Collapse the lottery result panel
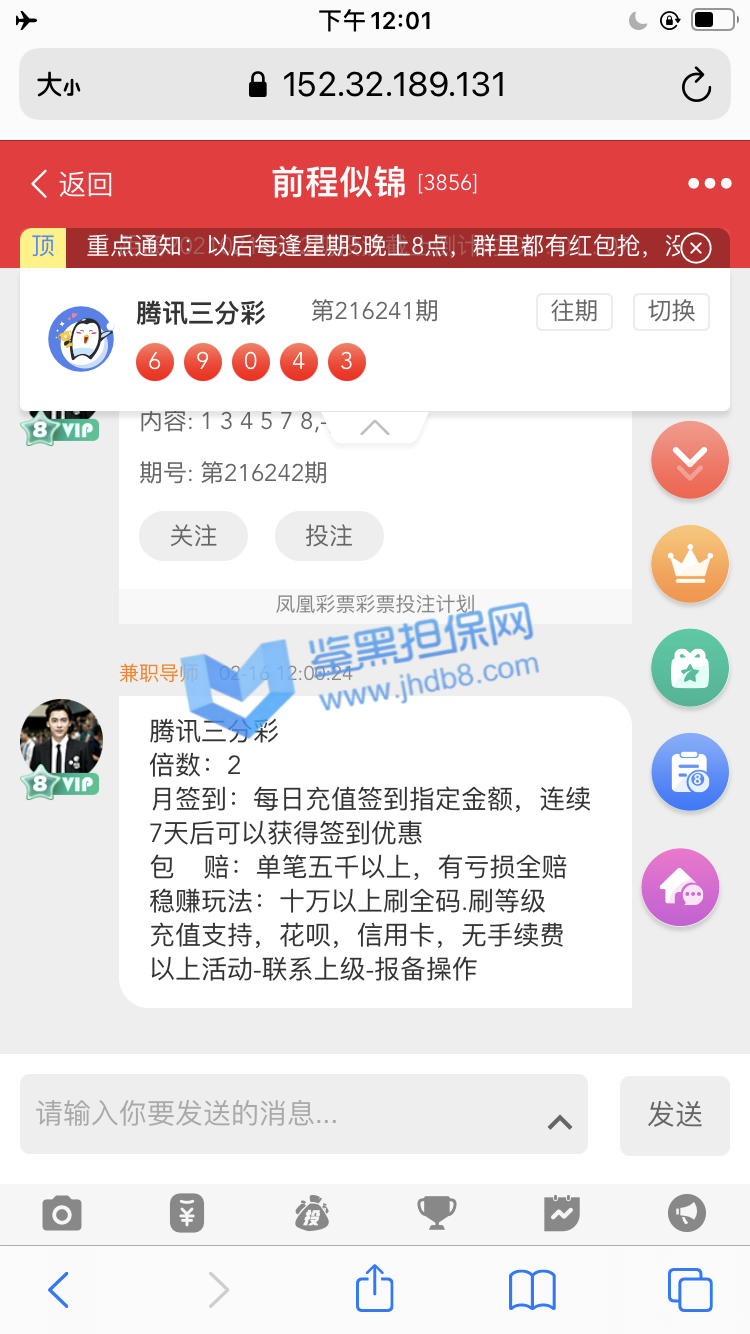The width and height of the screenshot is (750, 1334). (375, 428)
